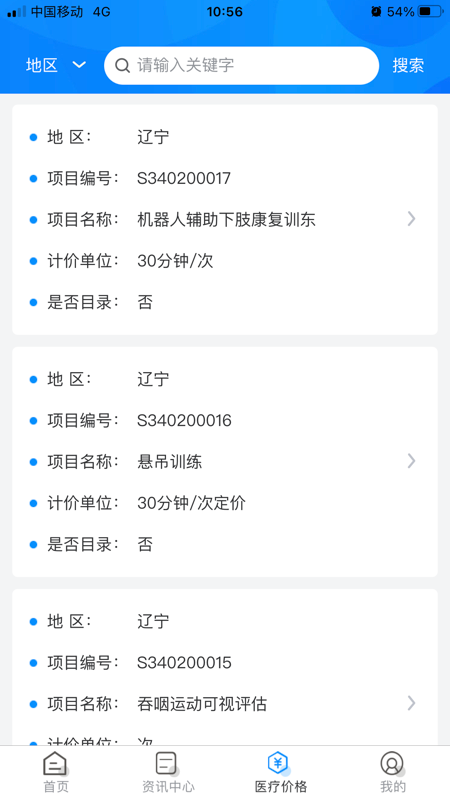This screenshot has height=800, width=450.
Task: Select the 医疗价格 tab
Action: pyautogui.click(x=281, y=772)
